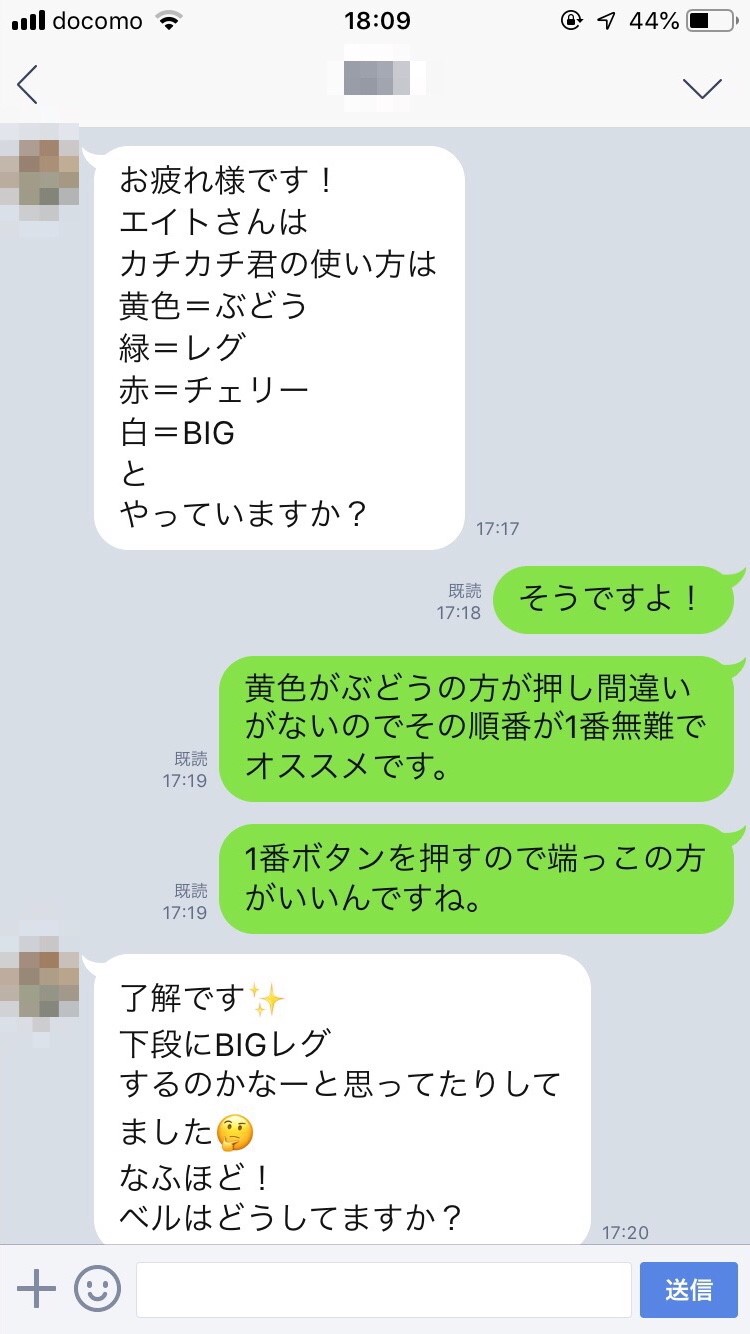Expand the chat menu chevron
This screenshot has width=750, height=1334.
coord(702,87)
